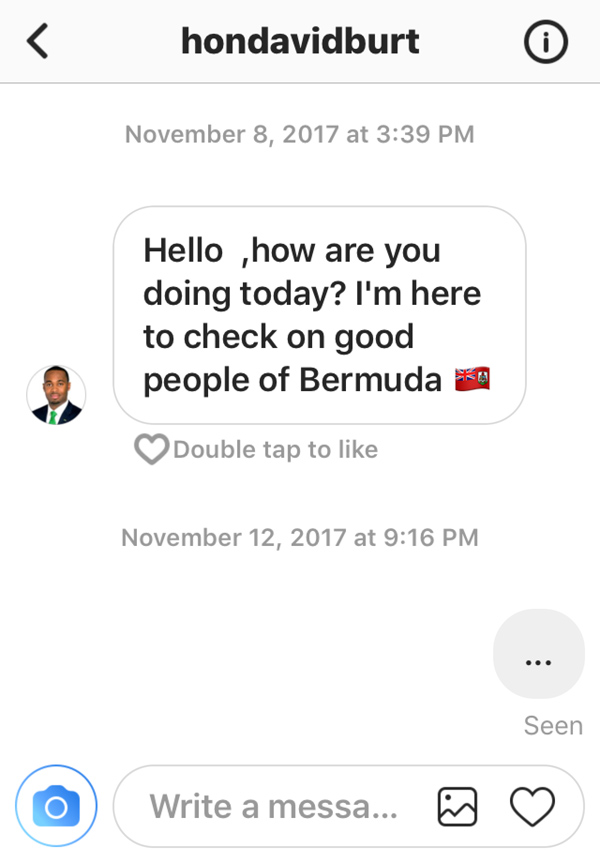Go back to the inbox
The height and width of the screenshot is (863, 600).
click(x=38, y=42)
